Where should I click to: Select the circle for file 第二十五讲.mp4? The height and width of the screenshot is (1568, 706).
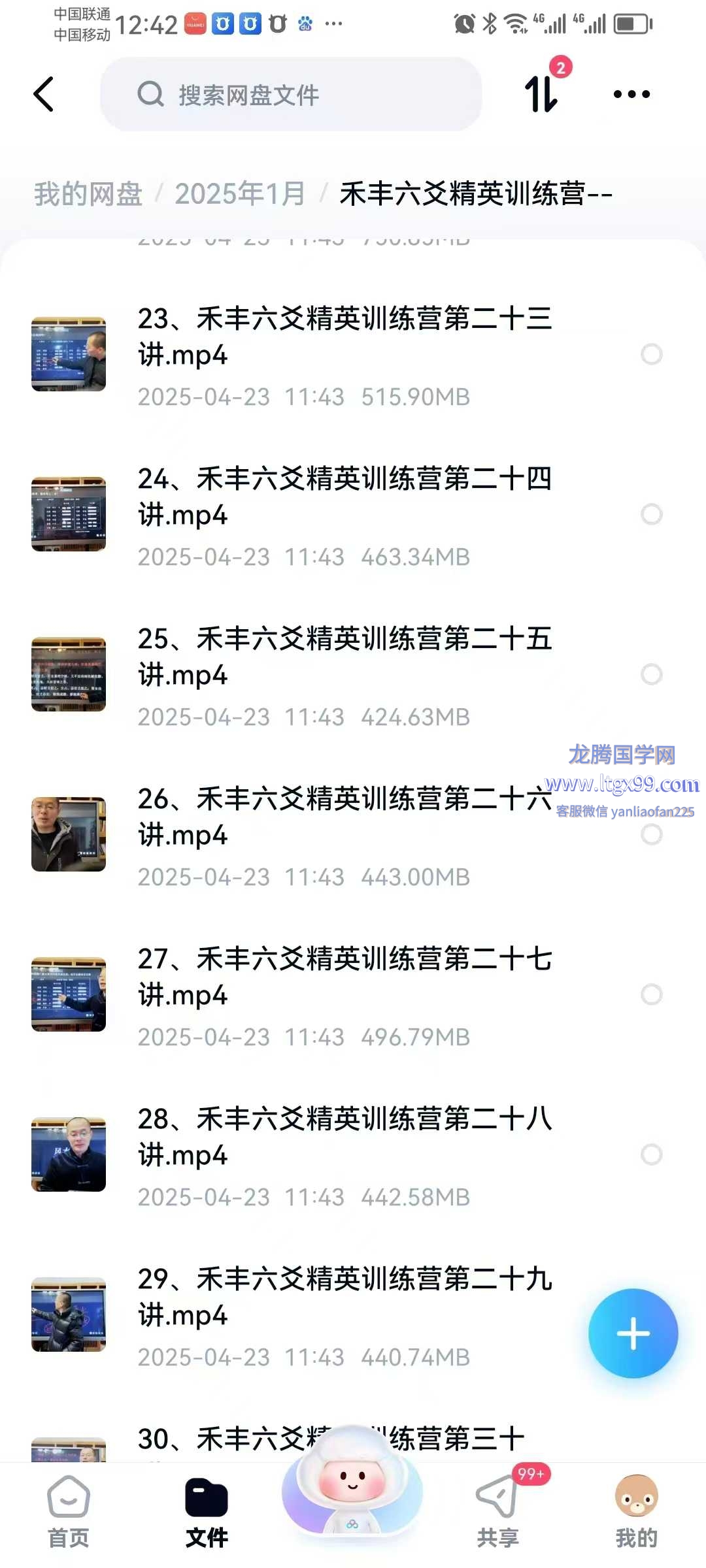tap(651, 674)
